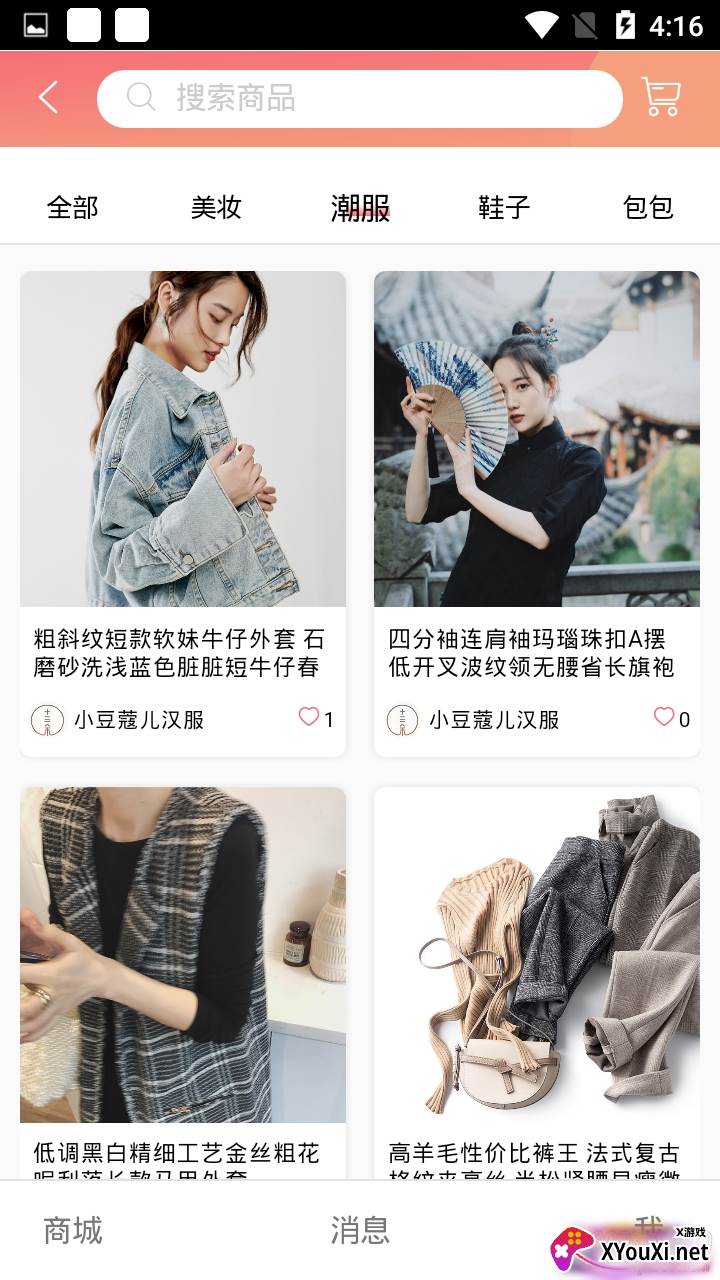Switch to the 鞋子 tab
Viewport: 720px width, 1280px height.
(x=504, y=207)
